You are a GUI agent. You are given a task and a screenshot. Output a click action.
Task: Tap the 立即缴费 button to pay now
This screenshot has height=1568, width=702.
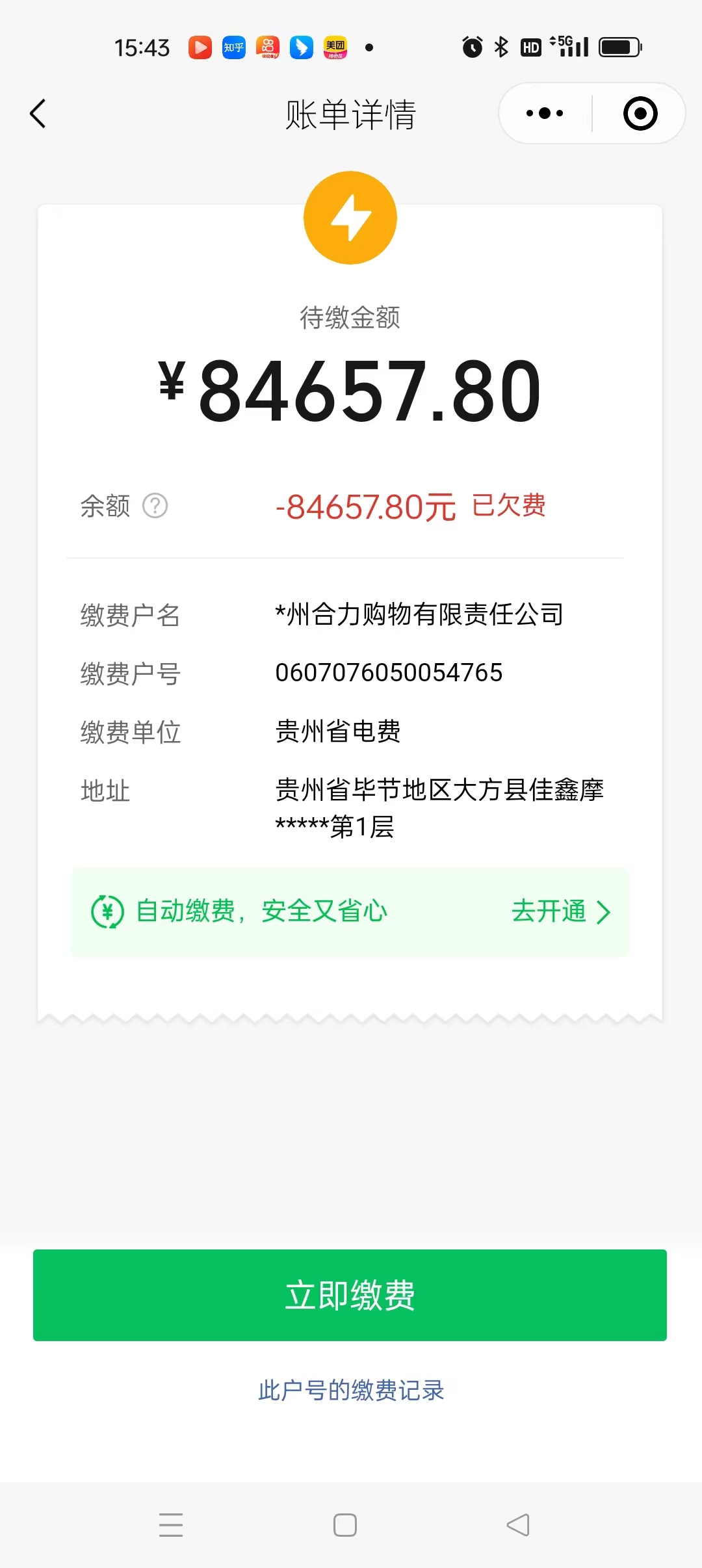pos(350,1295)
